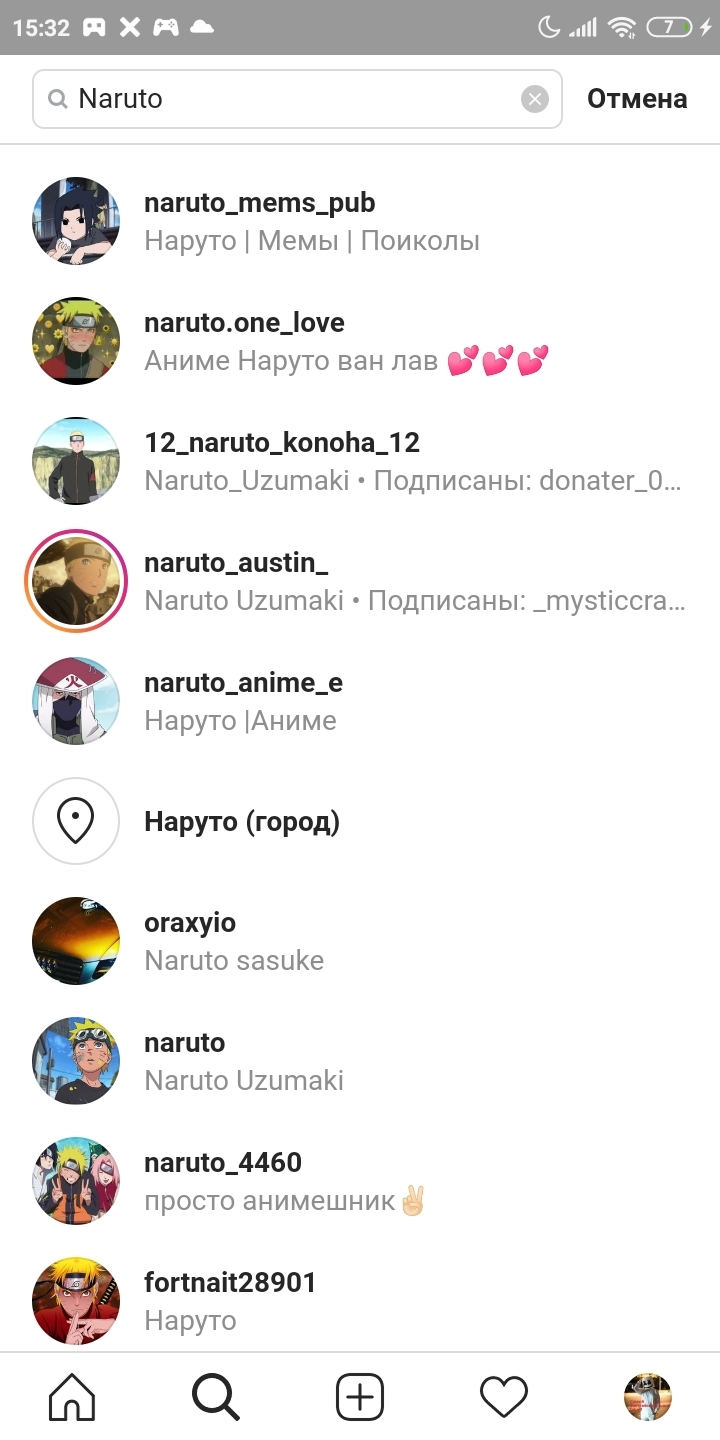Clear the search text
720x1440 pixels.
tap(535, 99)
